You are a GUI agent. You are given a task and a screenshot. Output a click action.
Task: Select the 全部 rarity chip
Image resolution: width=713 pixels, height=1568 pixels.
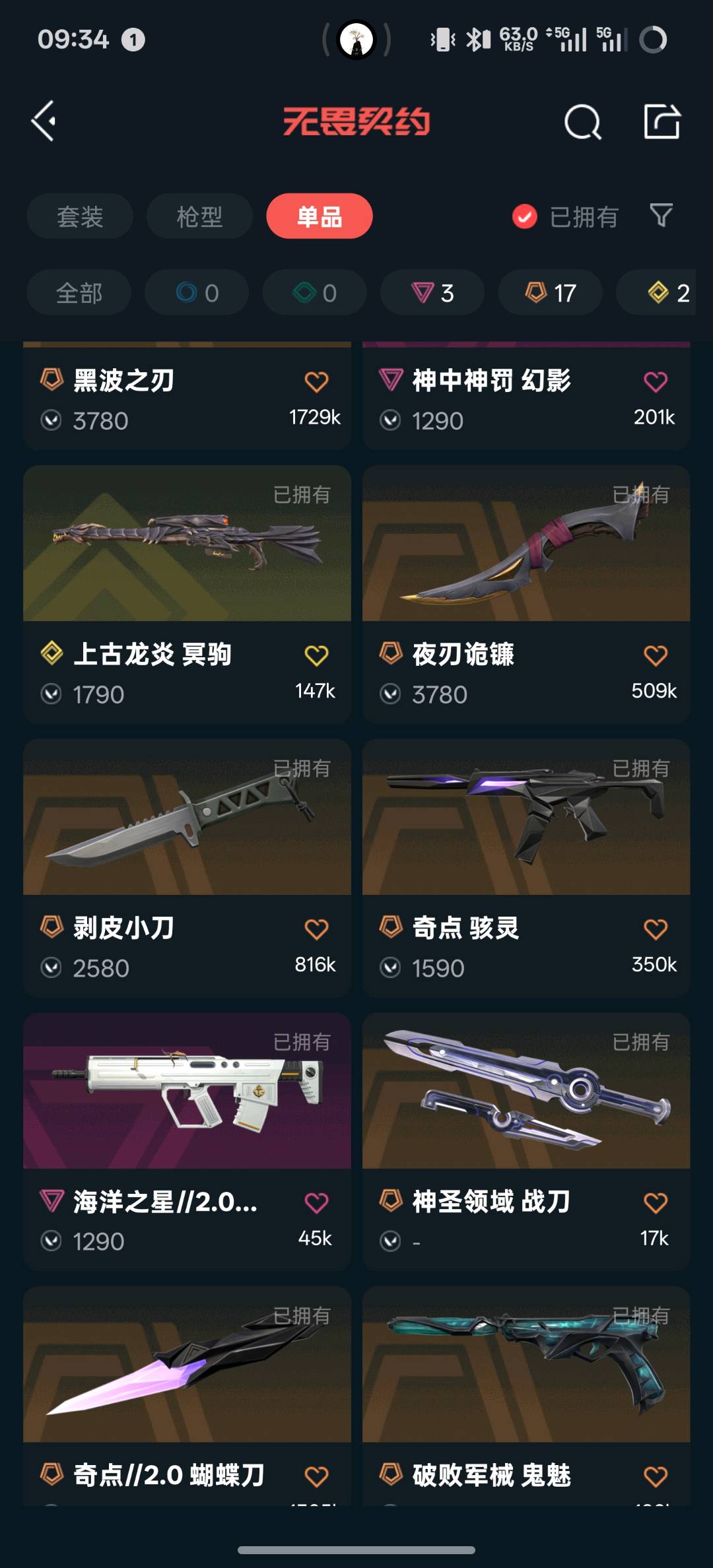[79, 293]
